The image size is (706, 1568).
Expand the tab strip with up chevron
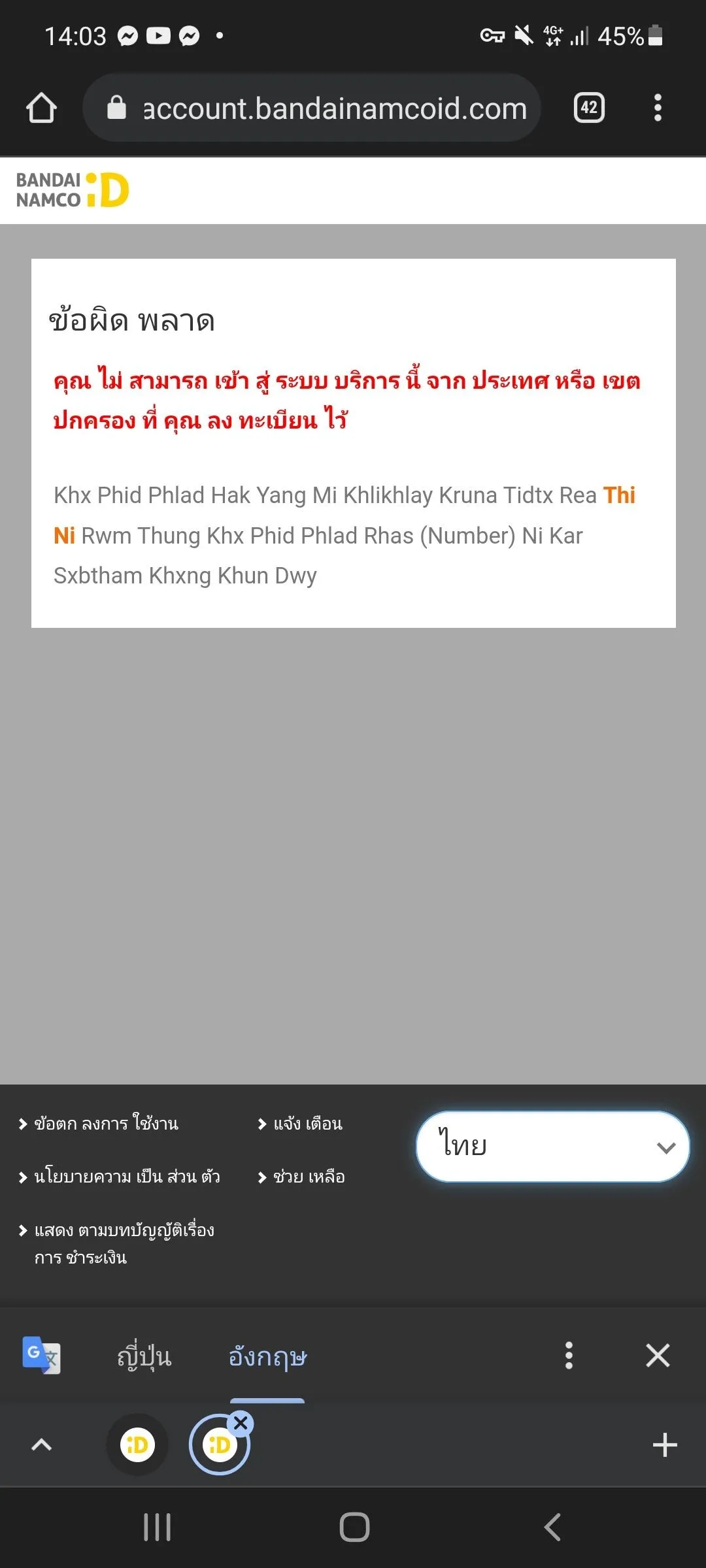[41, 1445]
